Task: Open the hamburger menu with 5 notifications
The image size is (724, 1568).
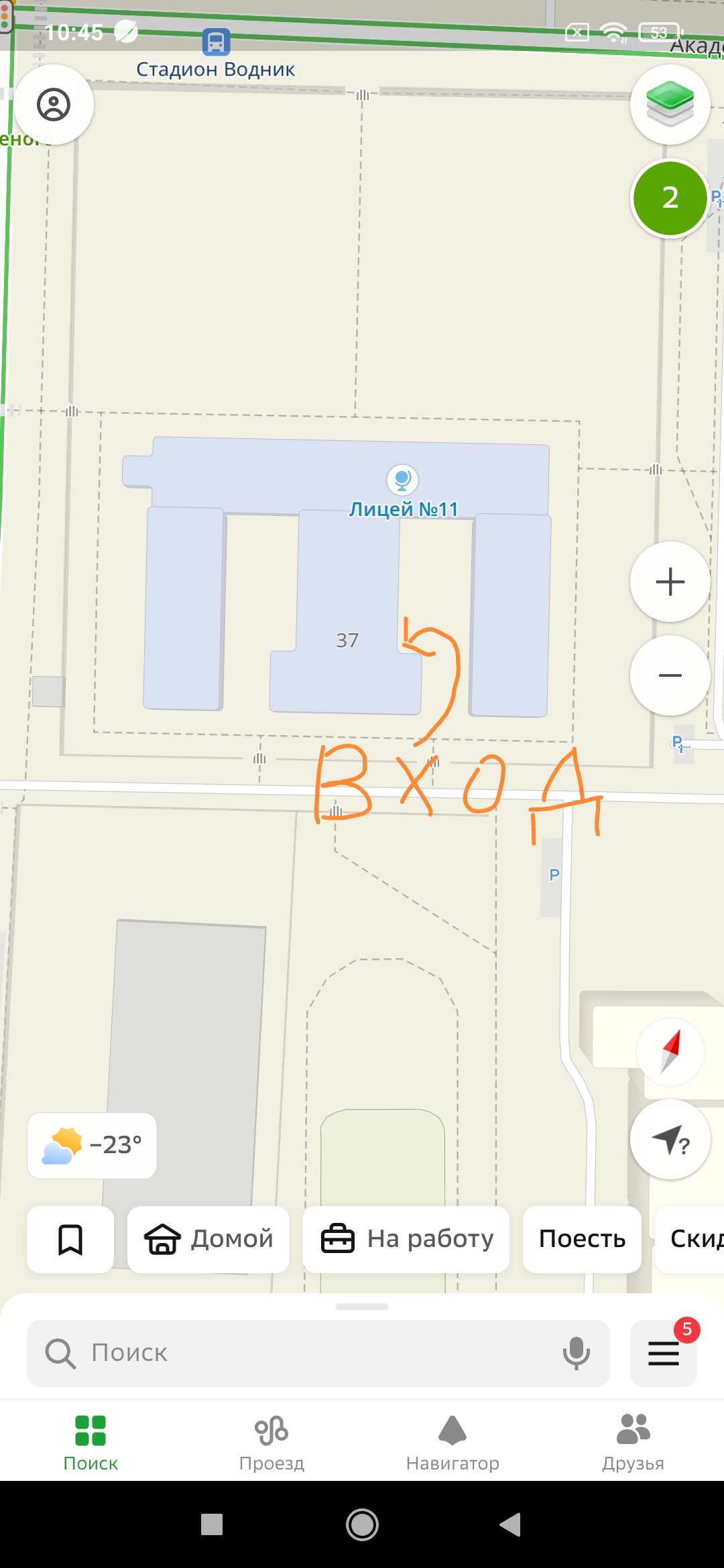Action: (664, 1353)
